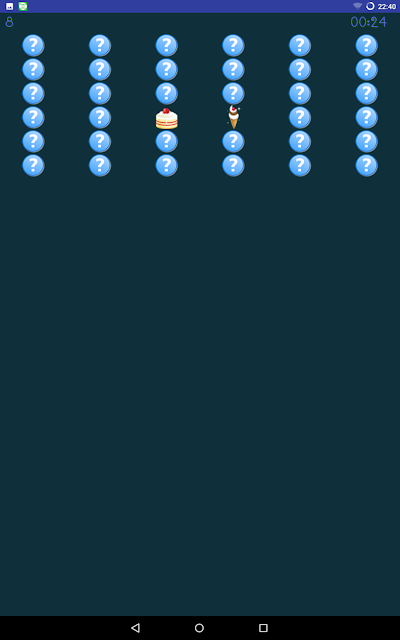Flip the hidden card directly below the cake

(167, 142)
